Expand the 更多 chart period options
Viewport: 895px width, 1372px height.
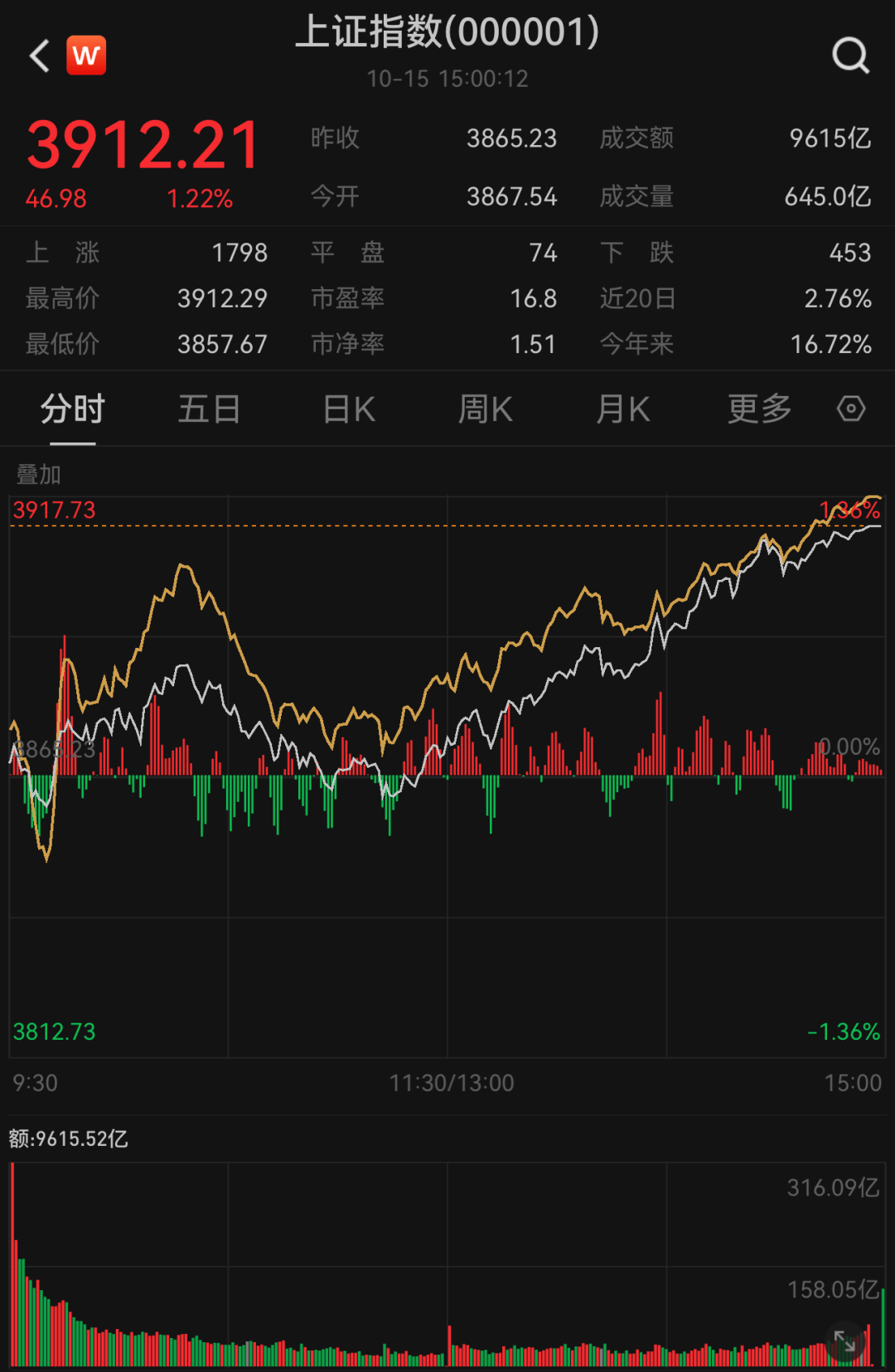coord(759,409)
